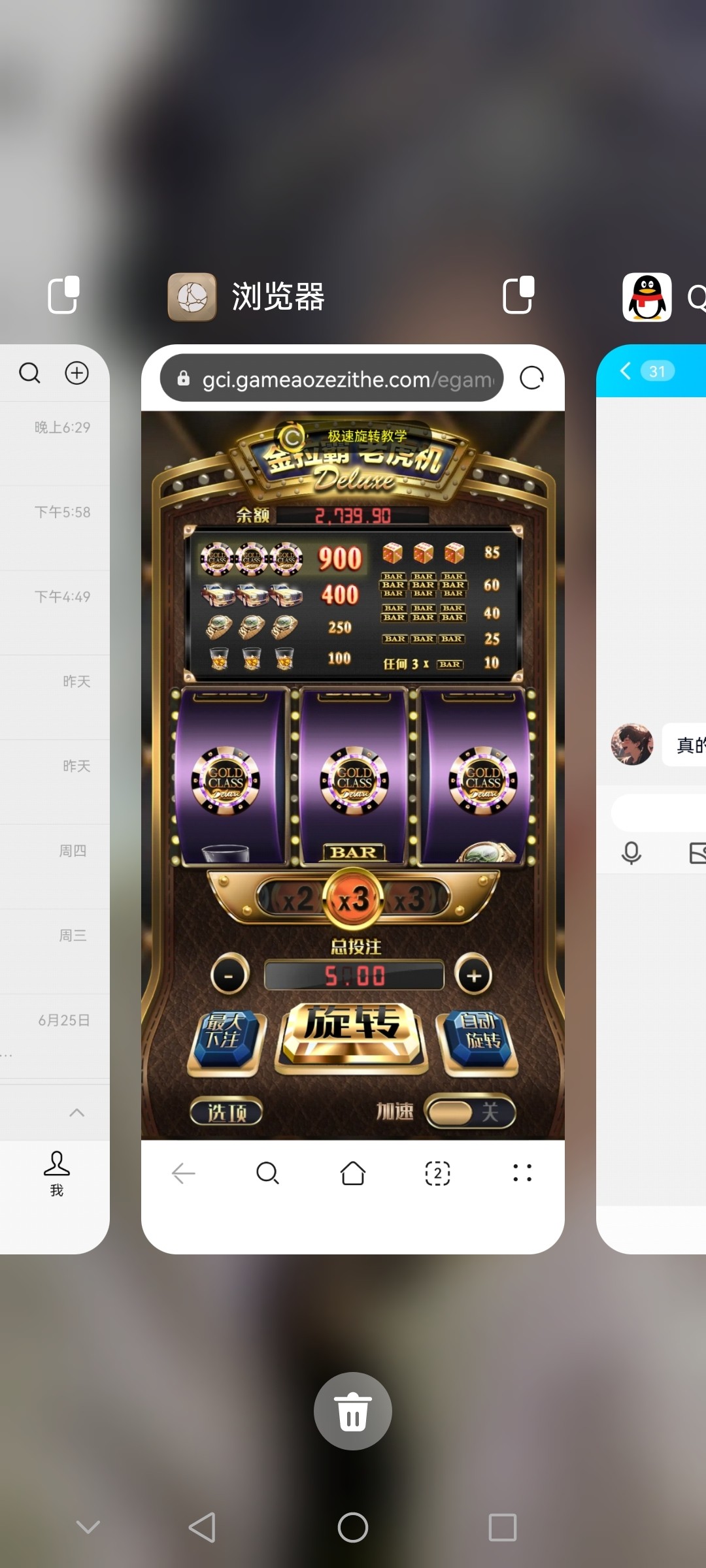Open the browser tabs counter icon
The width and height of the screenshot is (706, 1568).
[437, 1173]
